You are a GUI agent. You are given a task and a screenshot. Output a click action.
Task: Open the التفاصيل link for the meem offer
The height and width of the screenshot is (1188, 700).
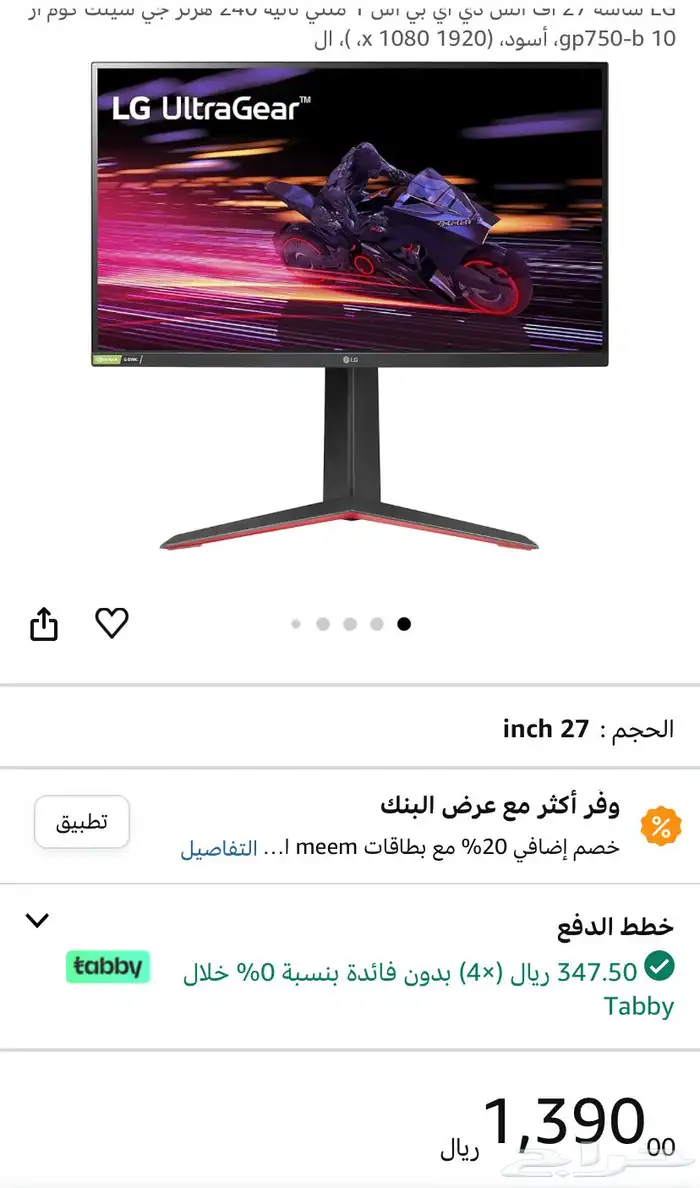(219, 848)
